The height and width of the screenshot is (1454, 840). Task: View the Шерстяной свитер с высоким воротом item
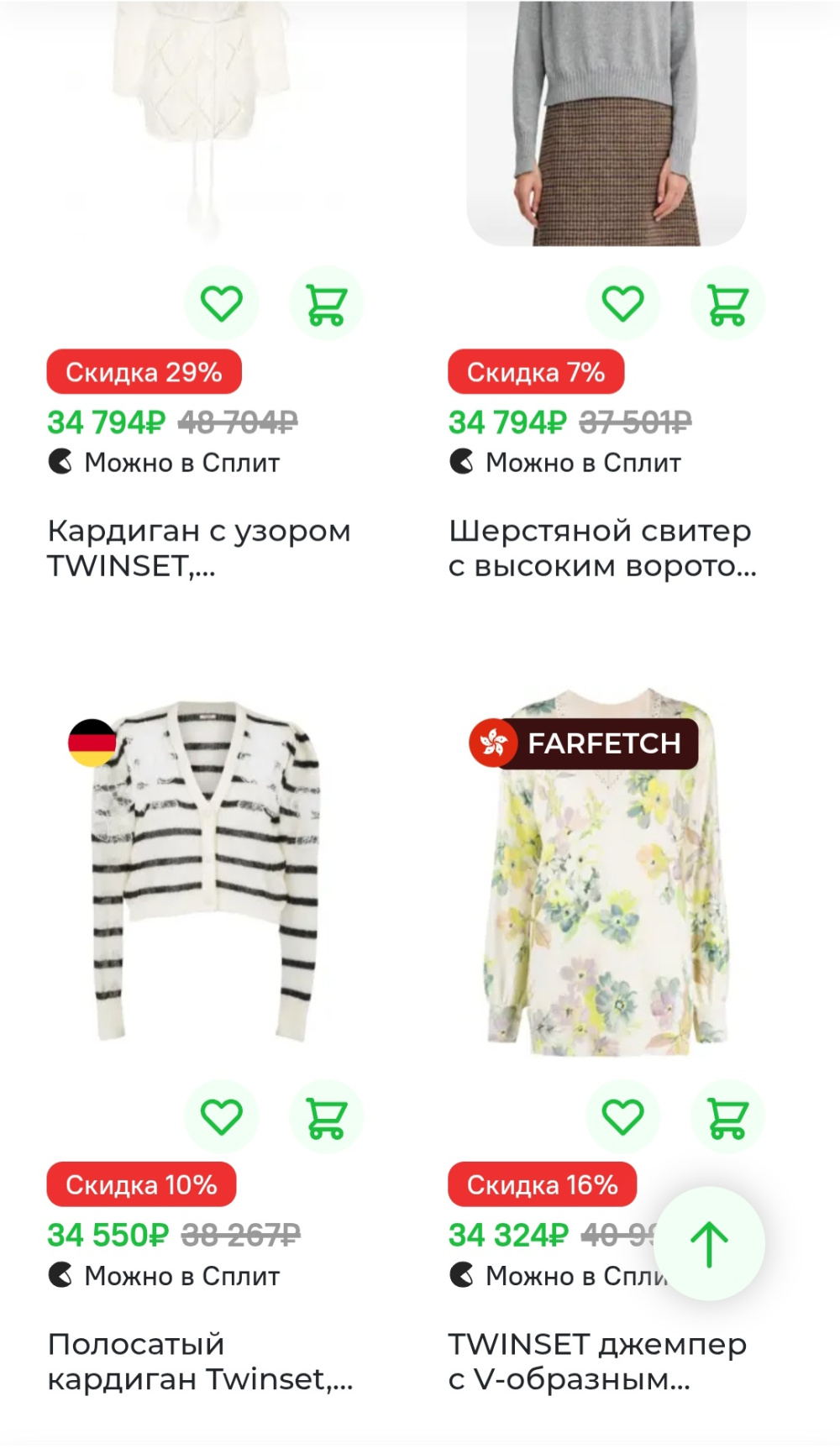pos(601,549)
